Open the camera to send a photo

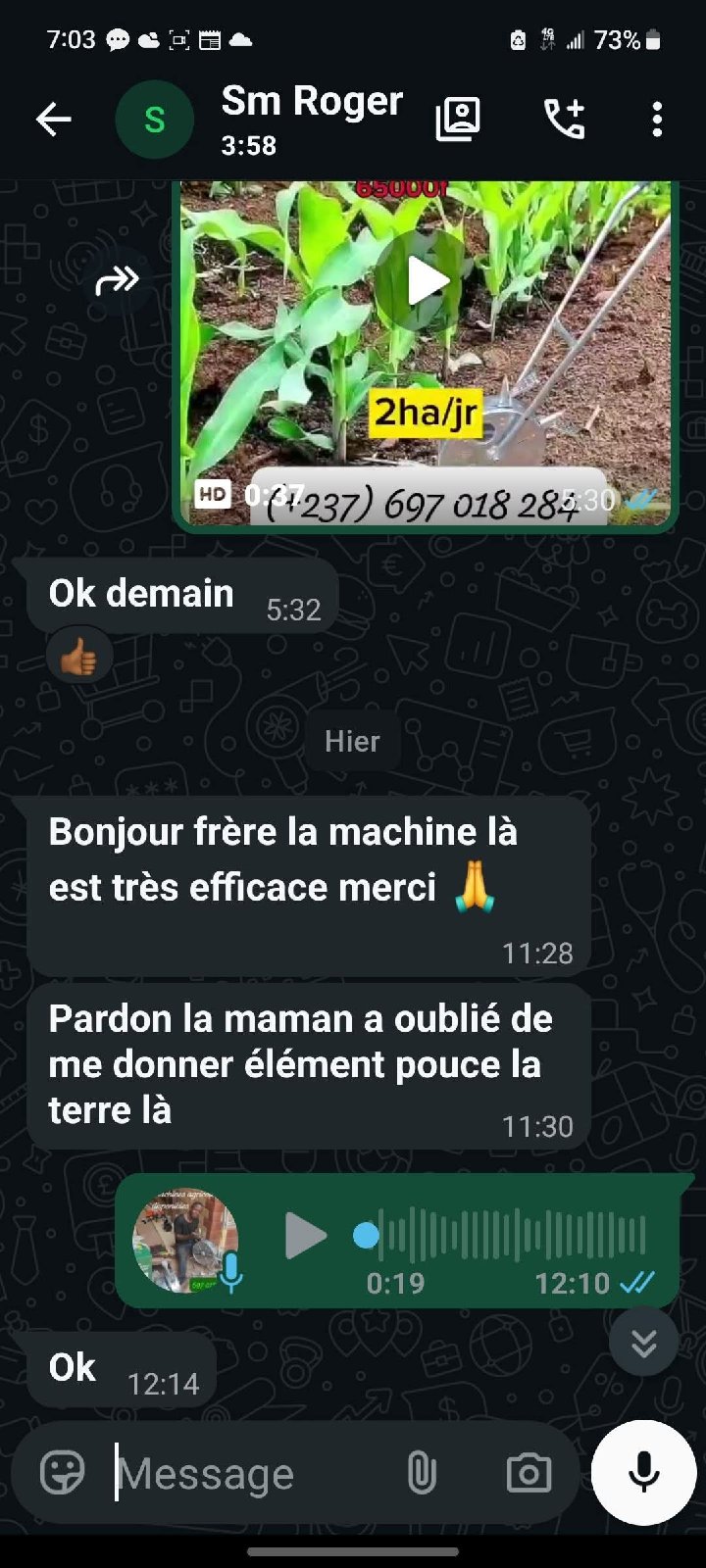point(529,1472)
